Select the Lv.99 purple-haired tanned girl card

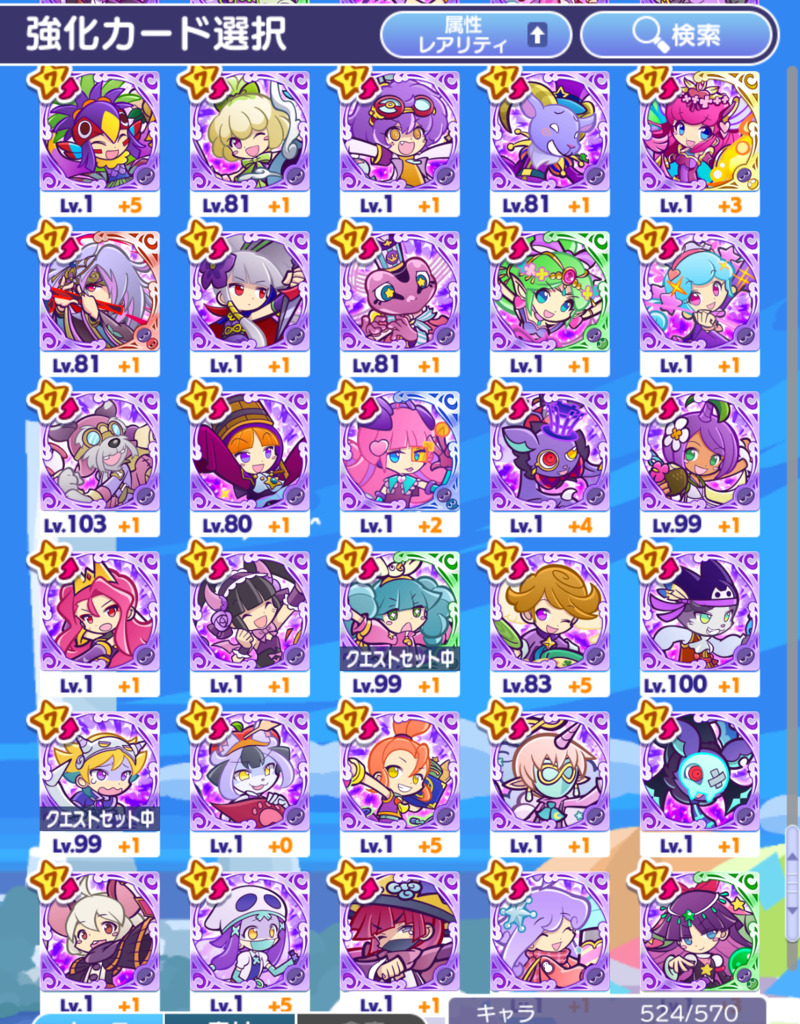pos(699,452)
